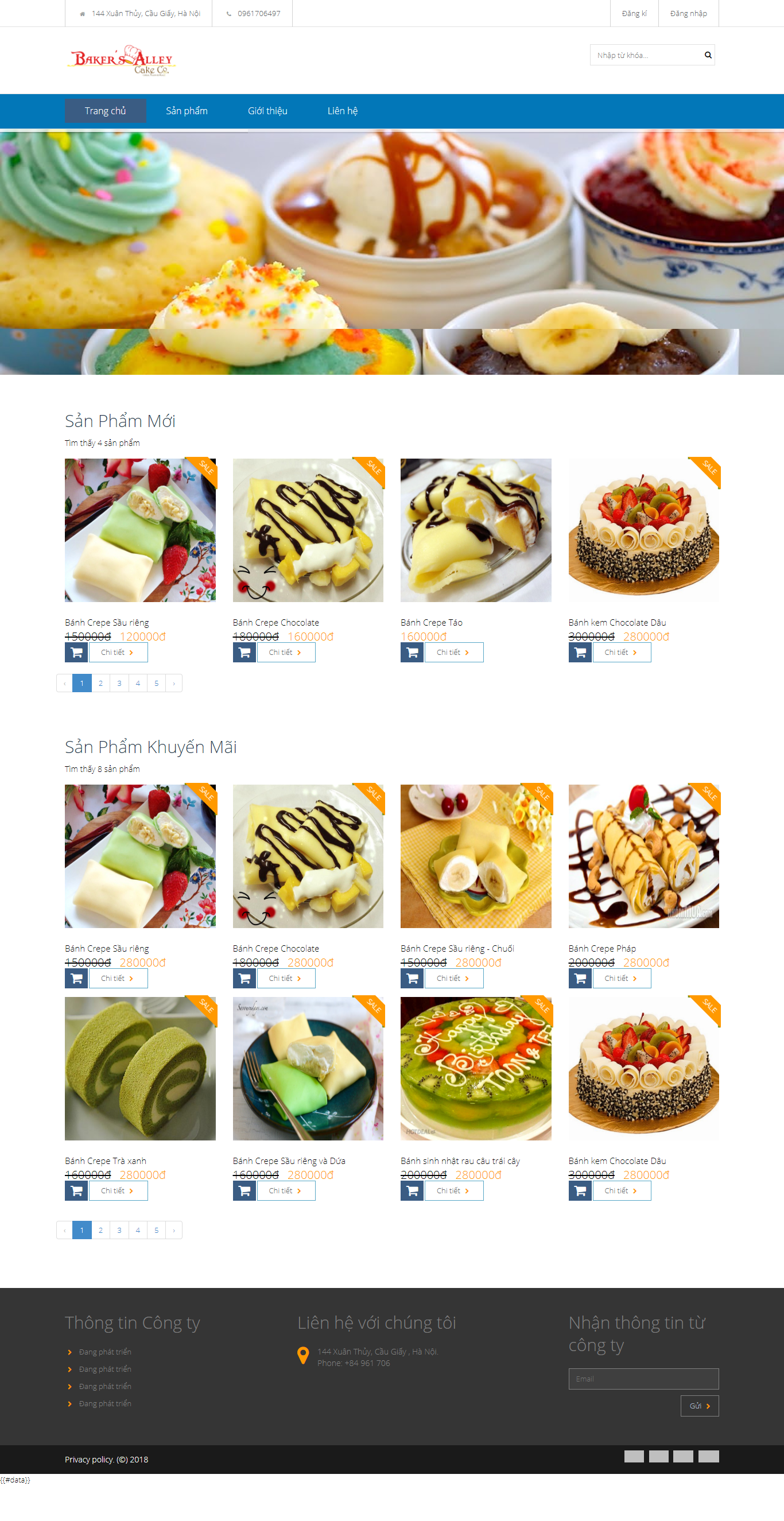The image size is (784, 1521).
Task: Add Bánh Crepe Trà xanh to cart
Action: click(x=76, y=1190)
